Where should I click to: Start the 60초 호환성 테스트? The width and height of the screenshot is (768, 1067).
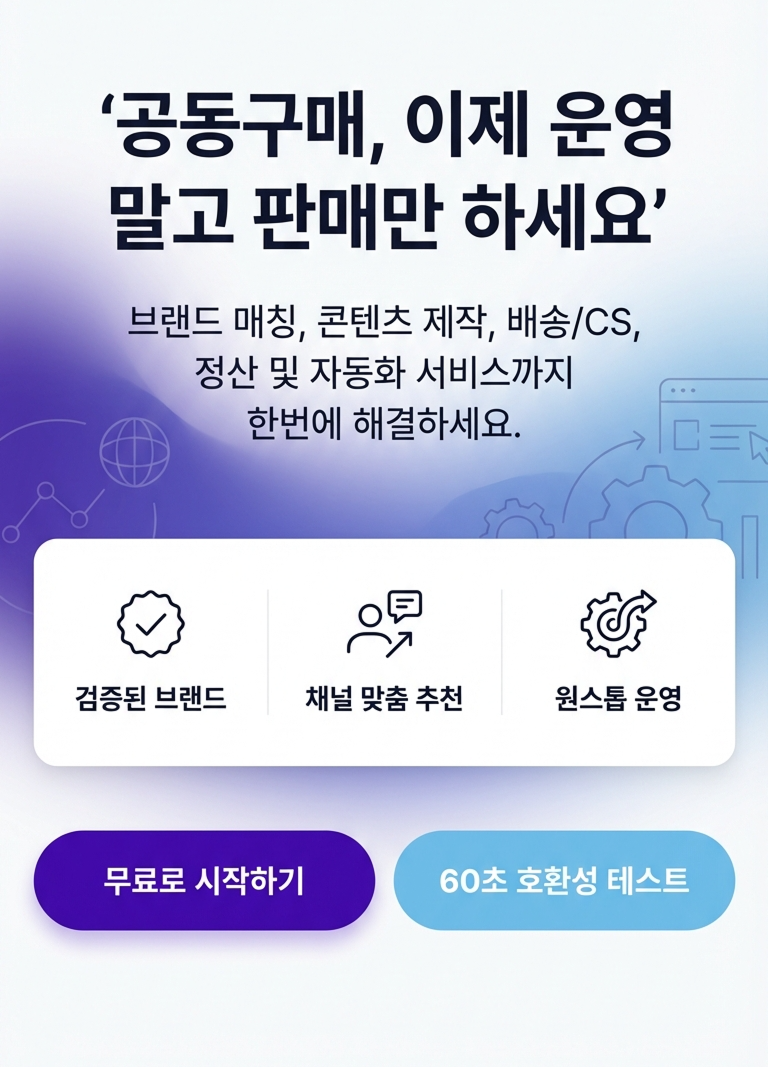564,880
